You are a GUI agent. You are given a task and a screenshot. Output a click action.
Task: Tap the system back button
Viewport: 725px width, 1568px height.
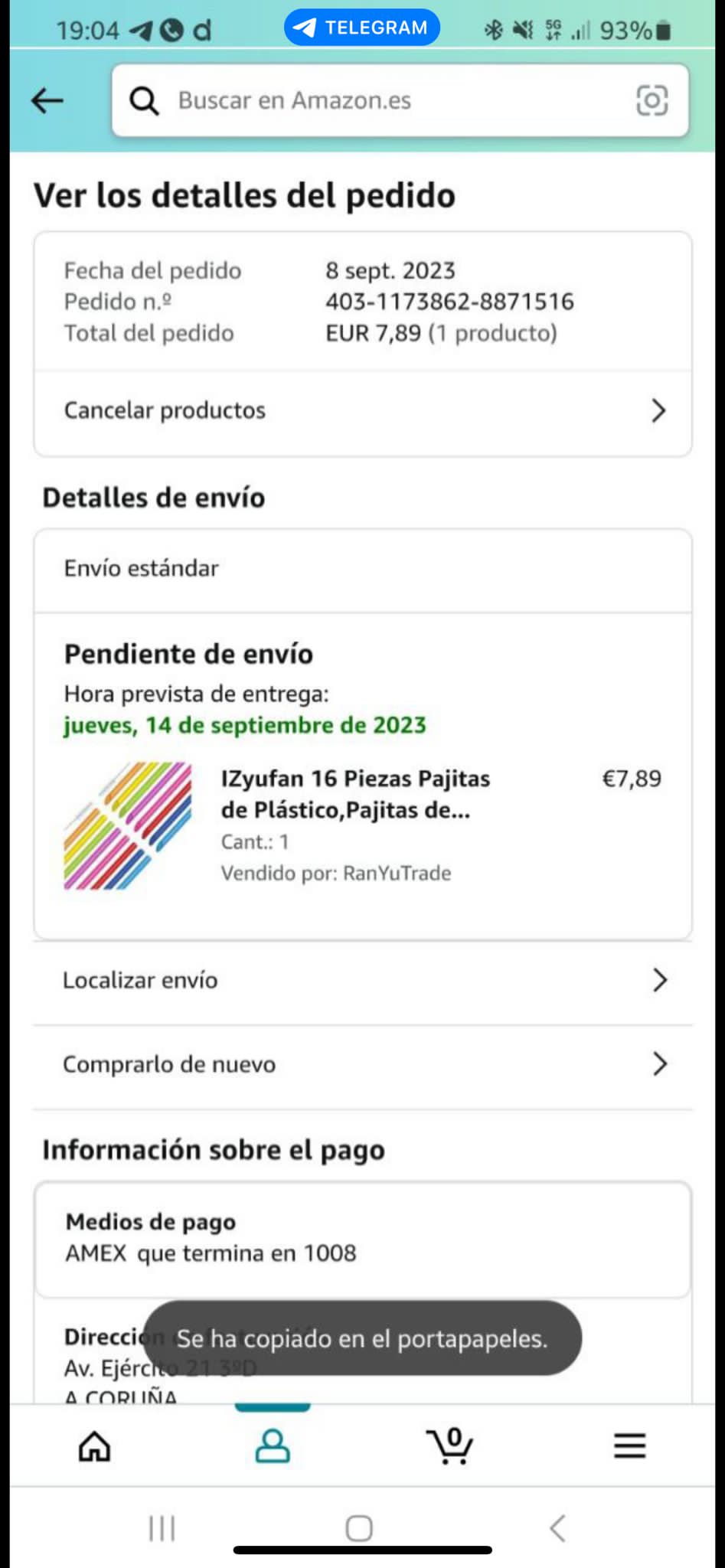(557, 1528)
